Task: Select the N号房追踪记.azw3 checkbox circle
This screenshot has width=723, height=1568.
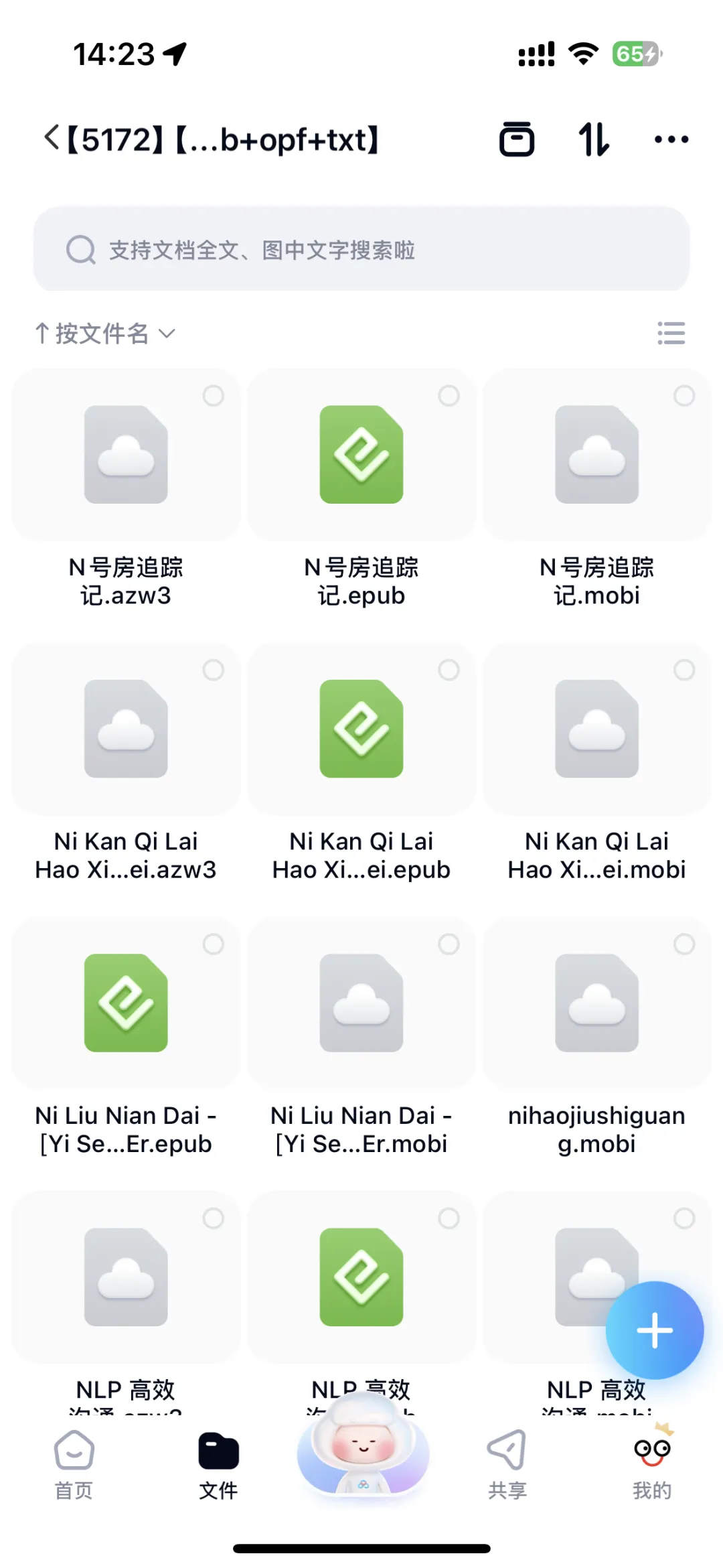Action: (x=214, y=396)
